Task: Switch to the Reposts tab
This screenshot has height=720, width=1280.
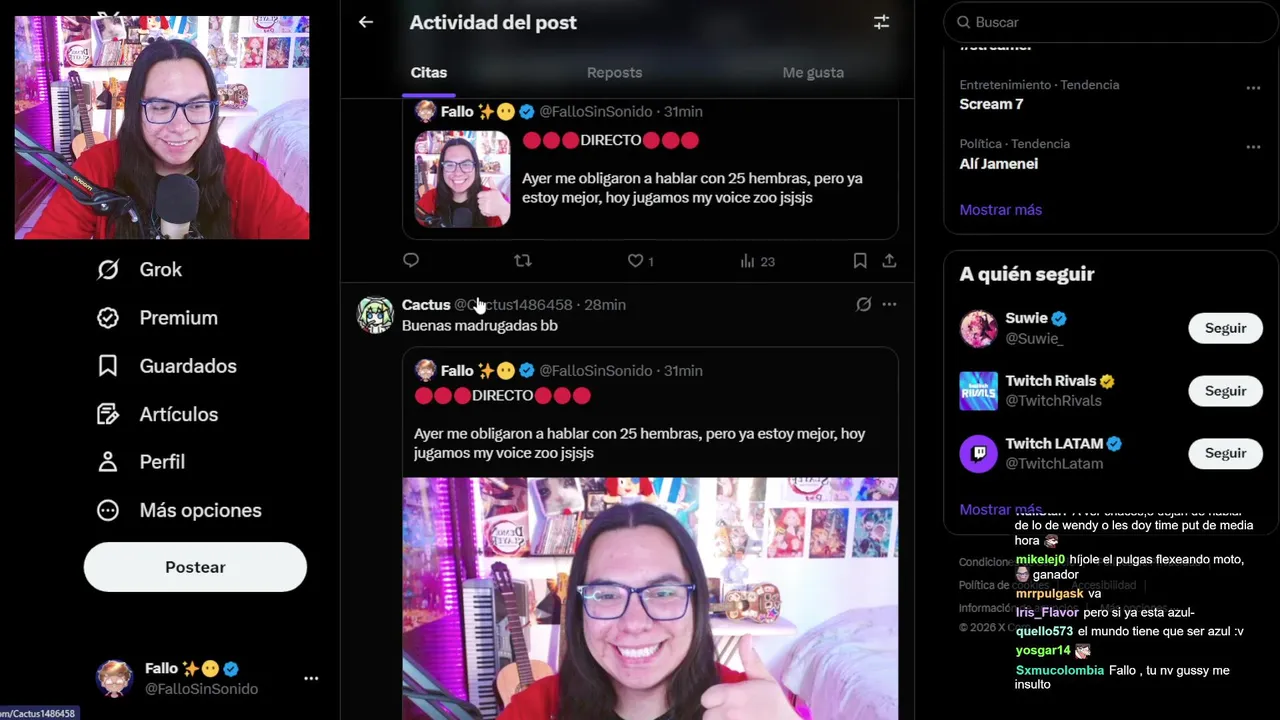Action: pos(614,73)
